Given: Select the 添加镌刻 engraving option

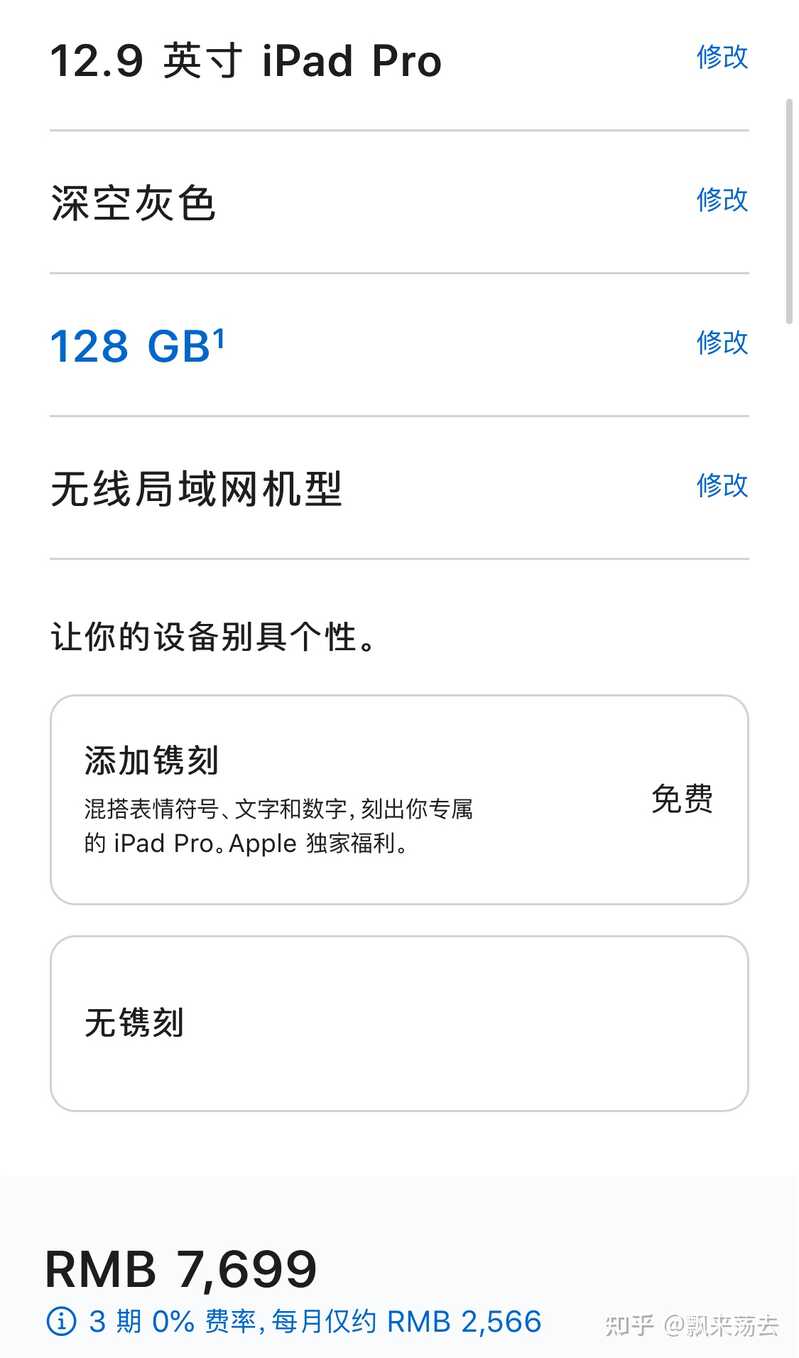Looking at the screenshot, I should pyautogui.click(x=399, y=800).
